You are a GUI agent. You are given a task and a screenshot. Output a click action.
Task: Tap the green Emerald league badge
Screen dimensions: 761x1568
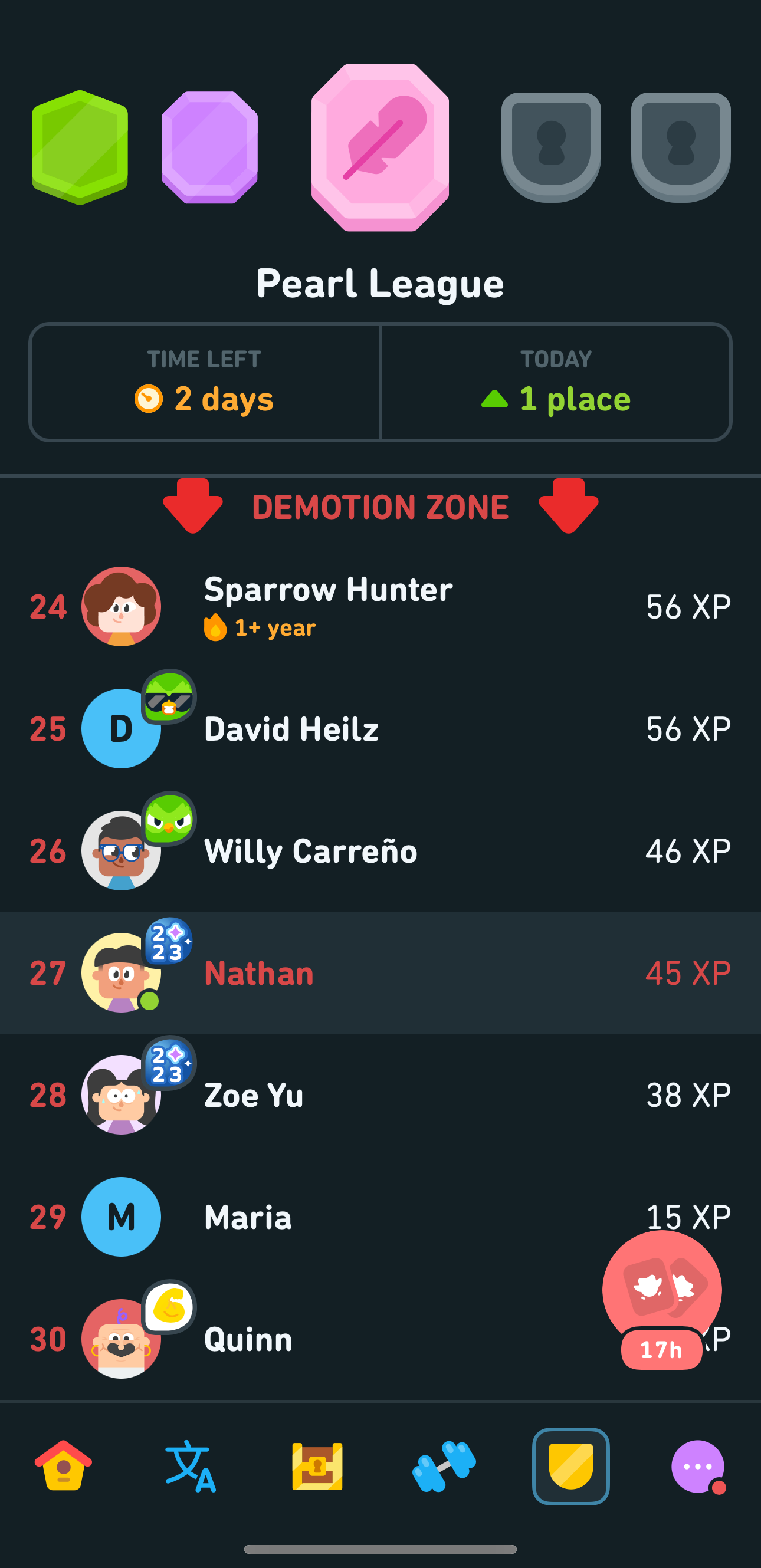pos(80,147)
